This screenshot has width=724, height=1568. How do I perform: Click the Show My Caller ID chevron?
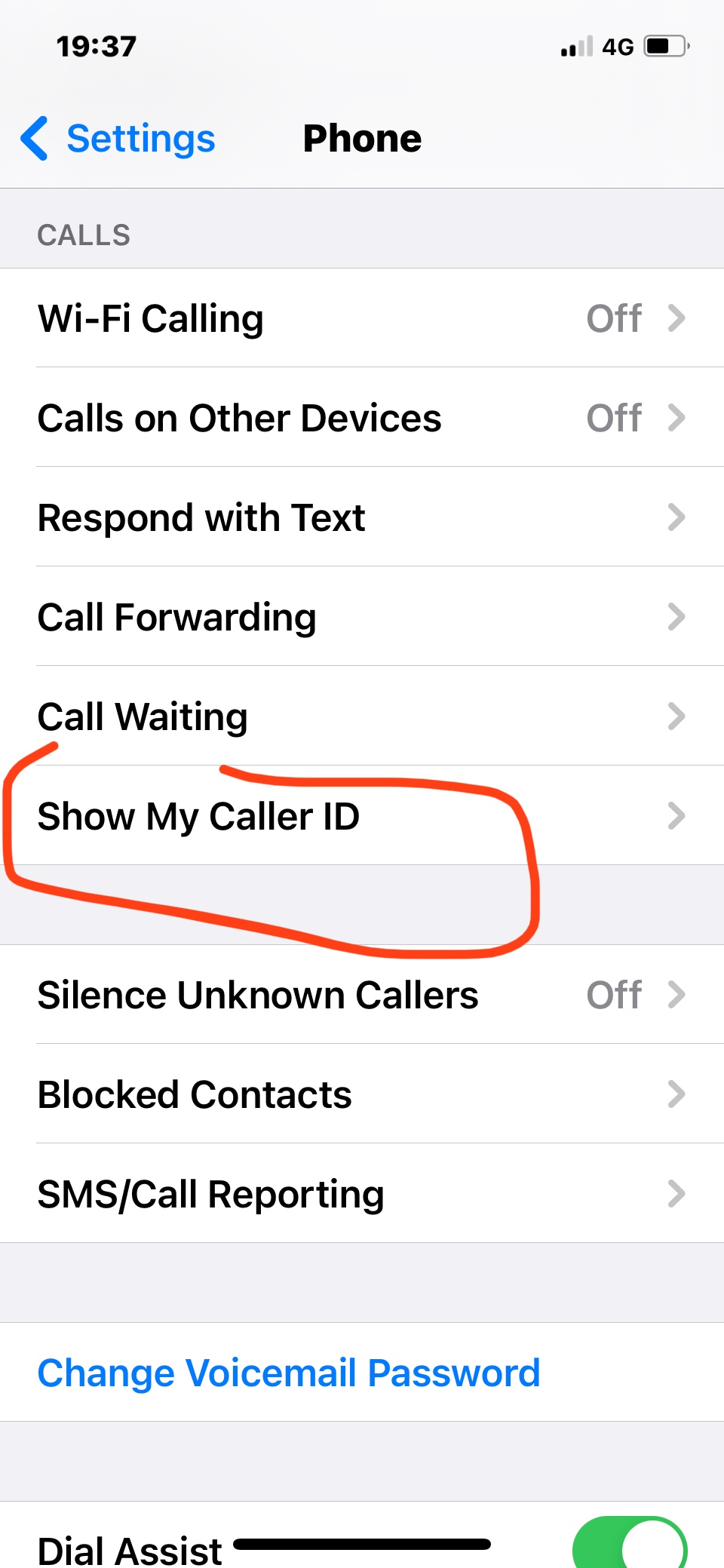coord(676,816)
